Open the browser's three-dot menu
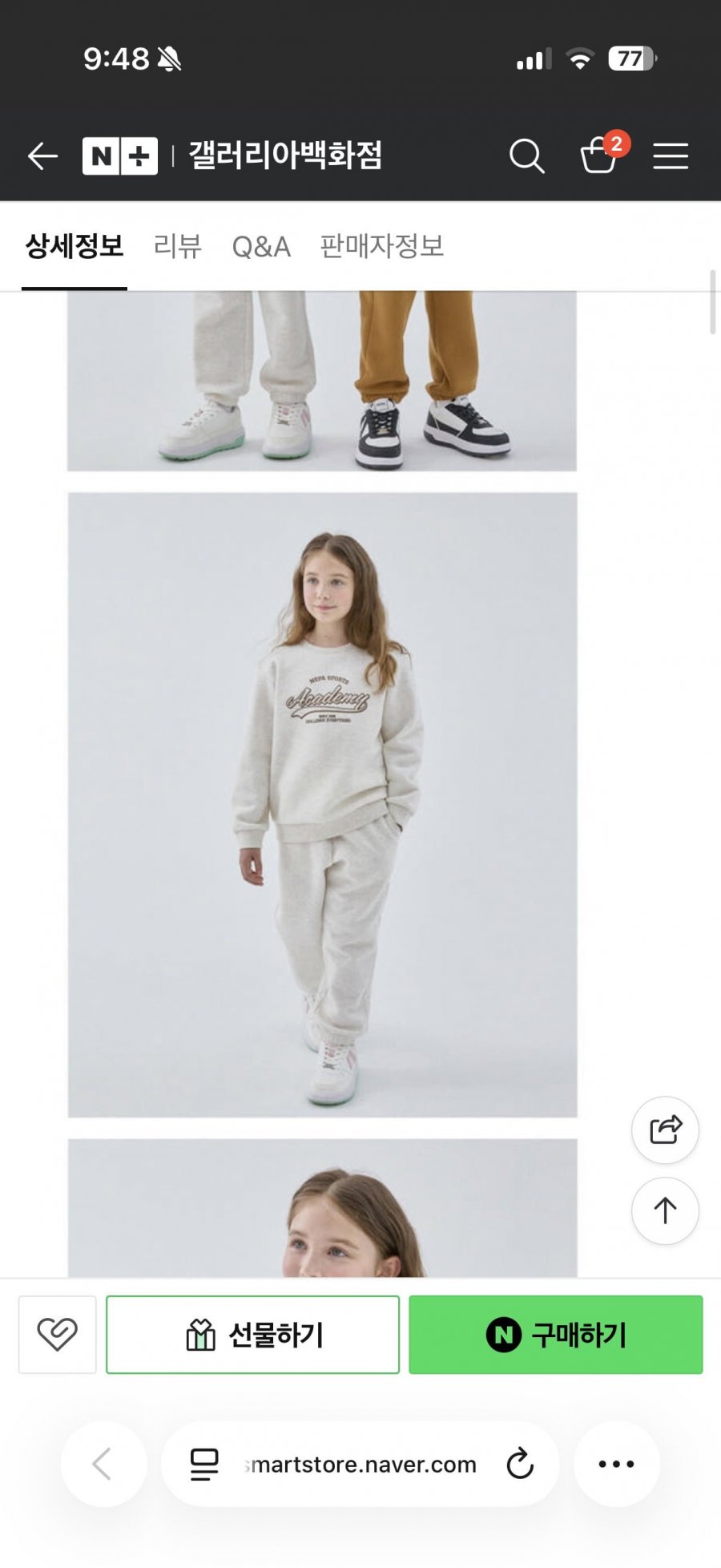Viewport: 721px width, 1568px height. 616,1464
